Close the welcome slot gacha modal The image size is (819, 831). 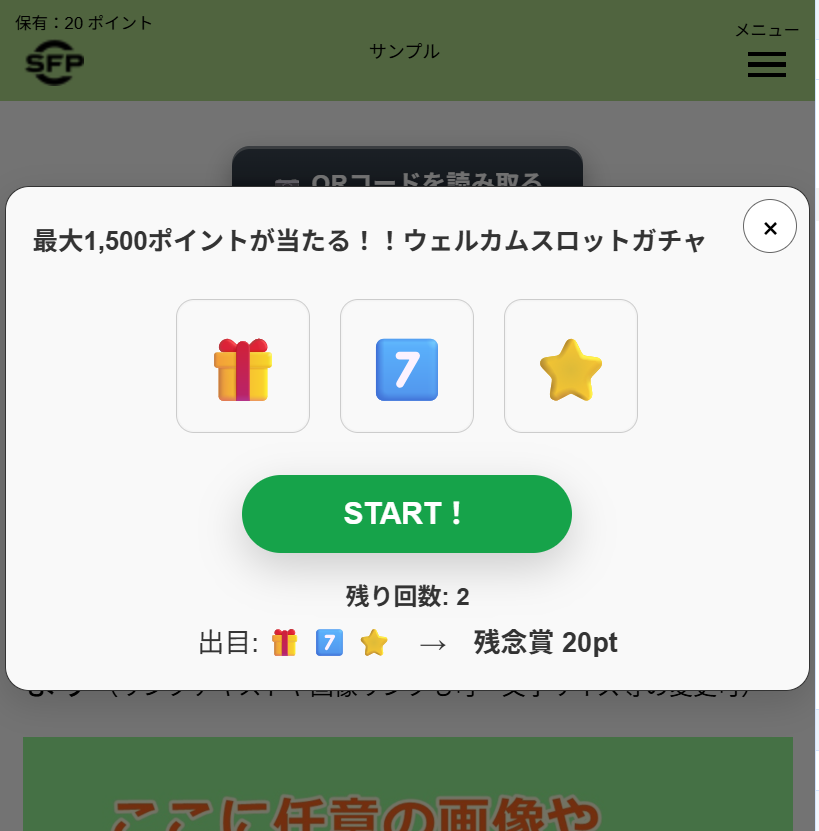769,226
